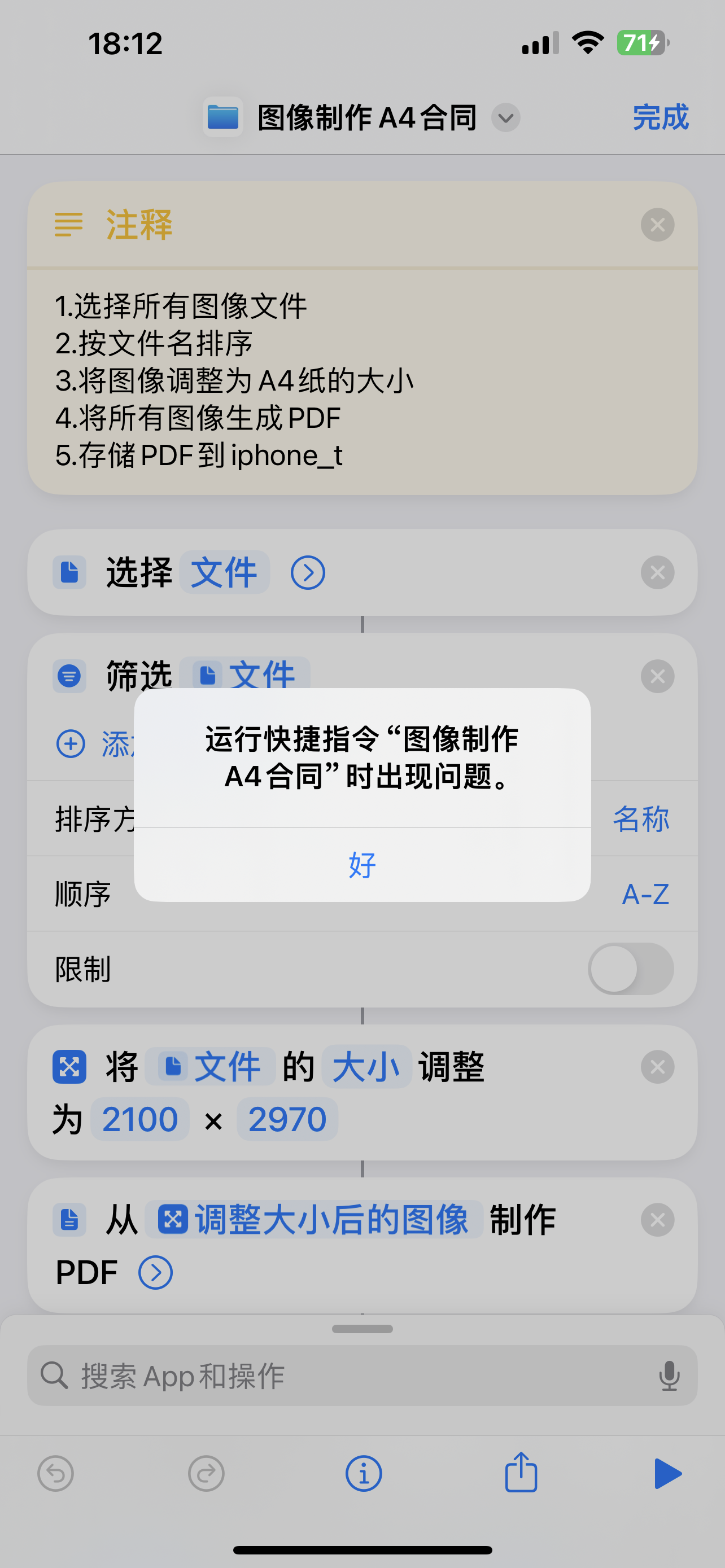Dismiss the error dialog with 好
This screenshot has height=1568, width=725.
[362, 864]
